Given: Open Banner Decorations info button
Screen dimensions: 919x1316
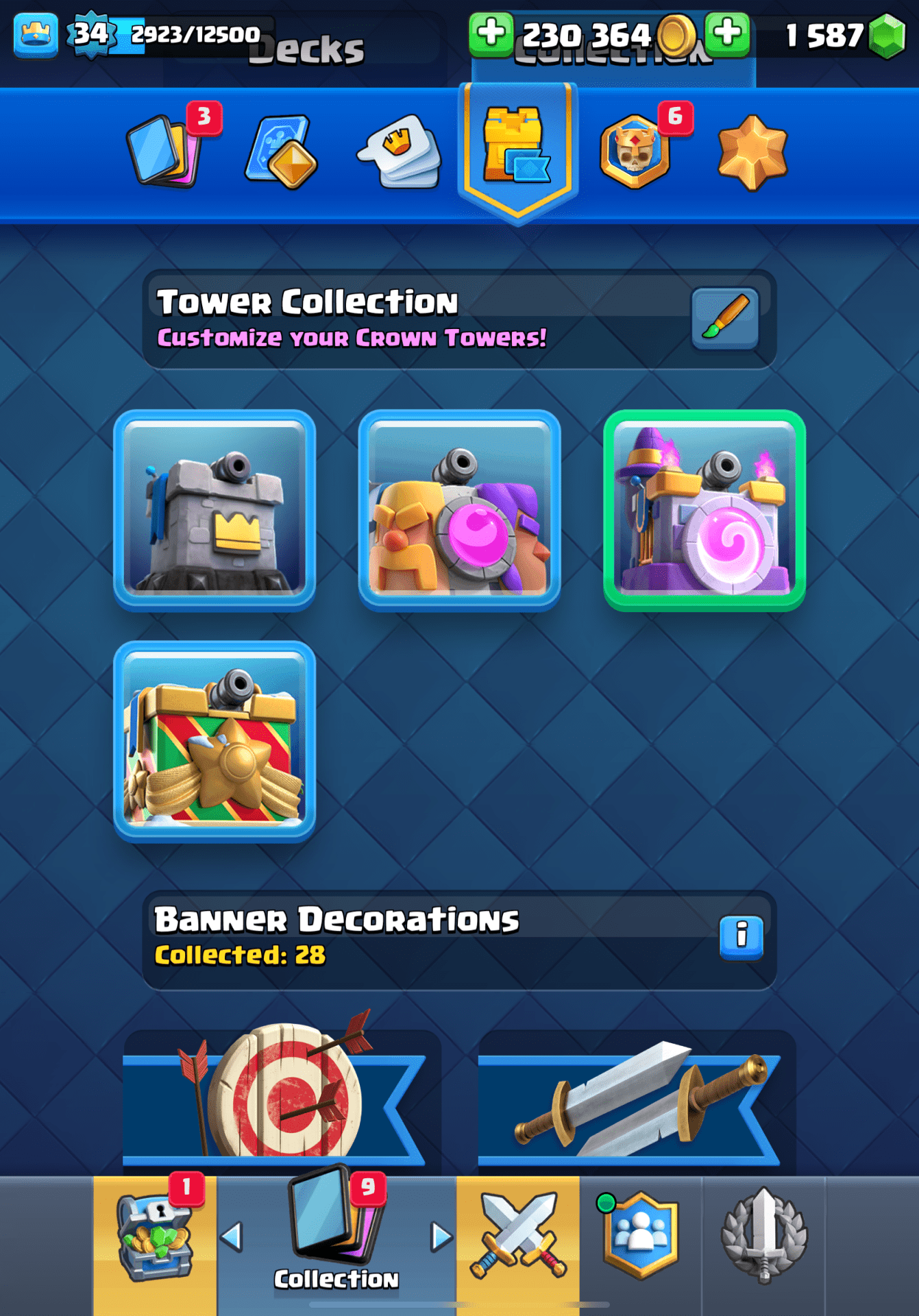Looking at the screenshot, I should coord(741,936).
